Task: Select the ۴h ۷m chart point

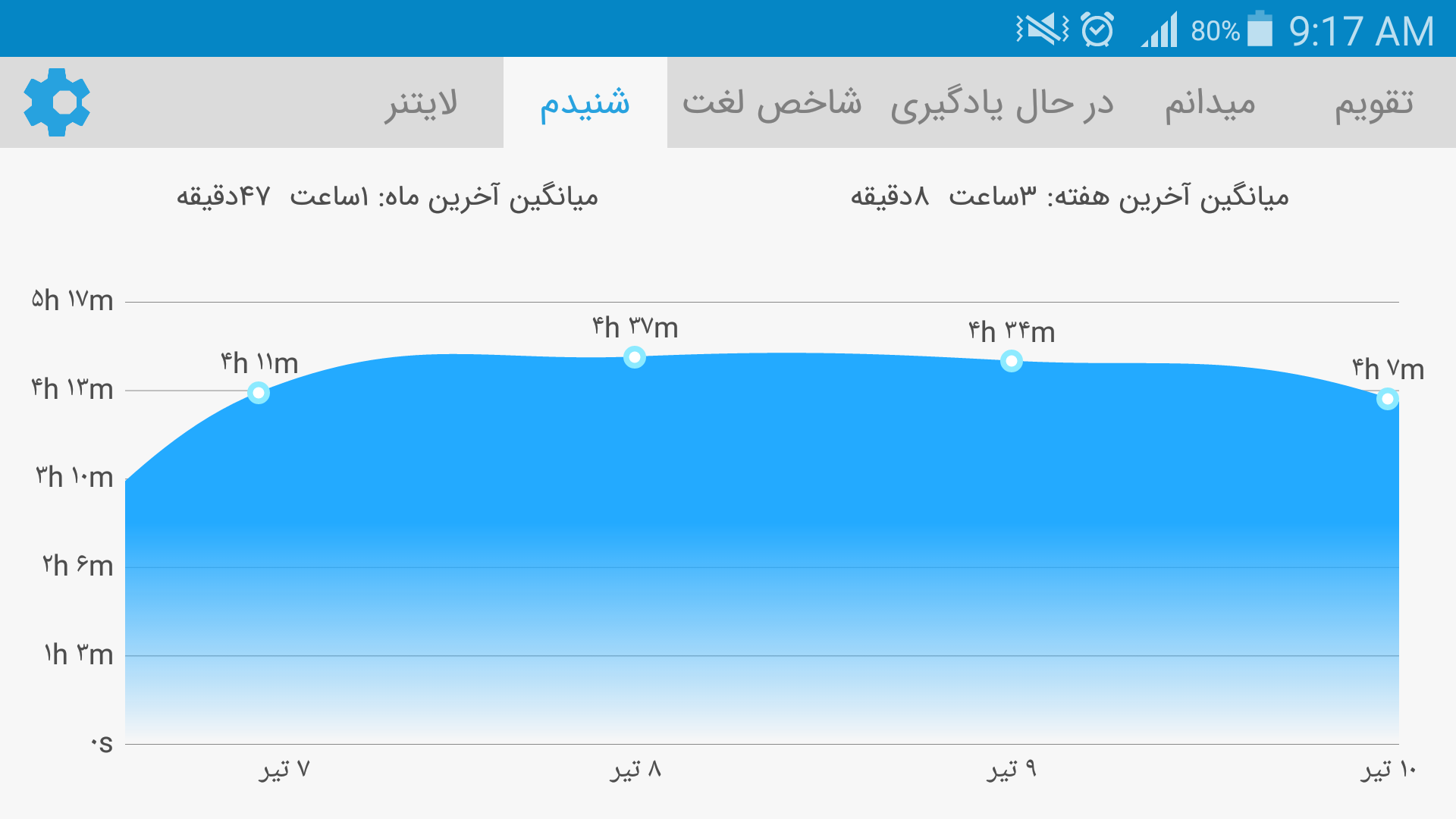Action: tap(1388, 399)
